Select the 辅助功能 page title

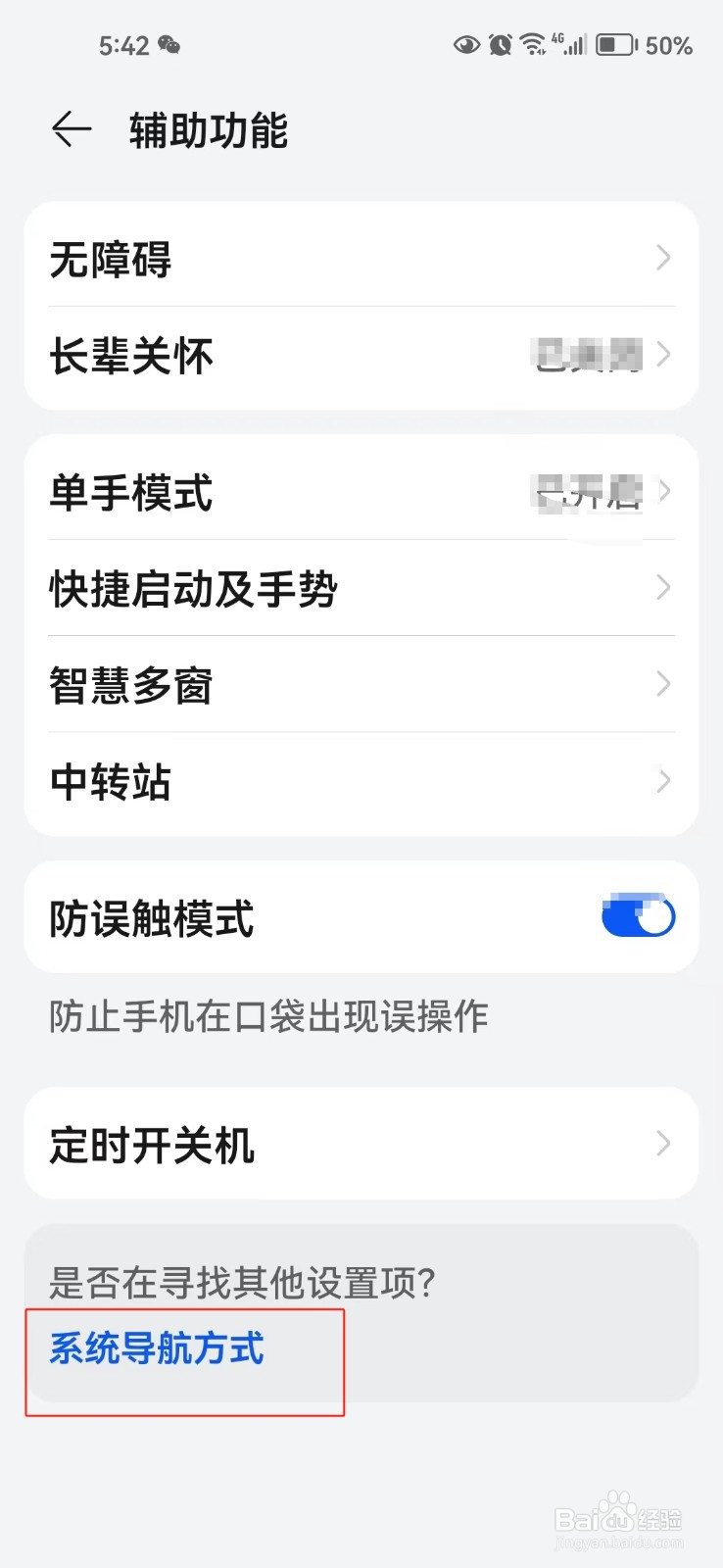point(208,128)
